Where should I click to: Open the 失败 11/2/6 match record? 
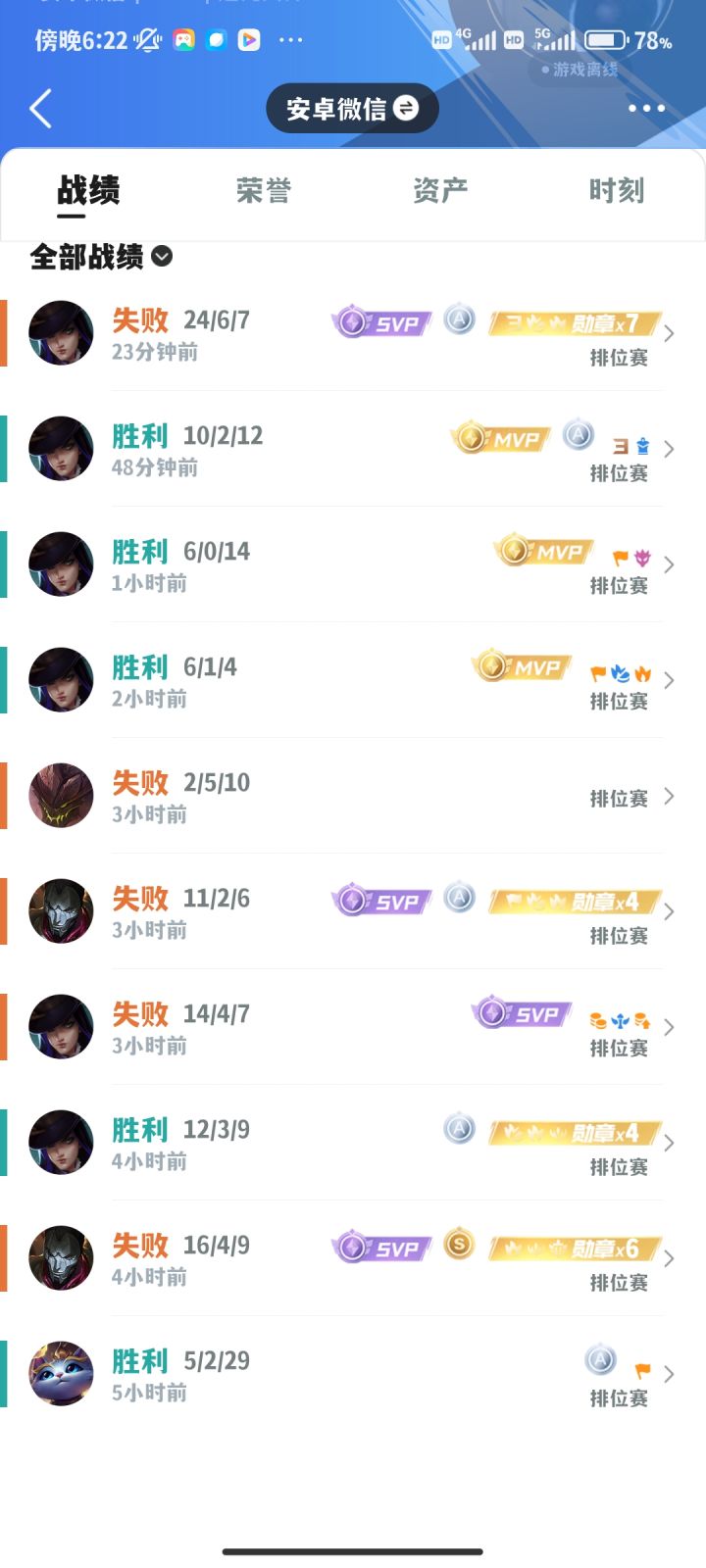353,911
